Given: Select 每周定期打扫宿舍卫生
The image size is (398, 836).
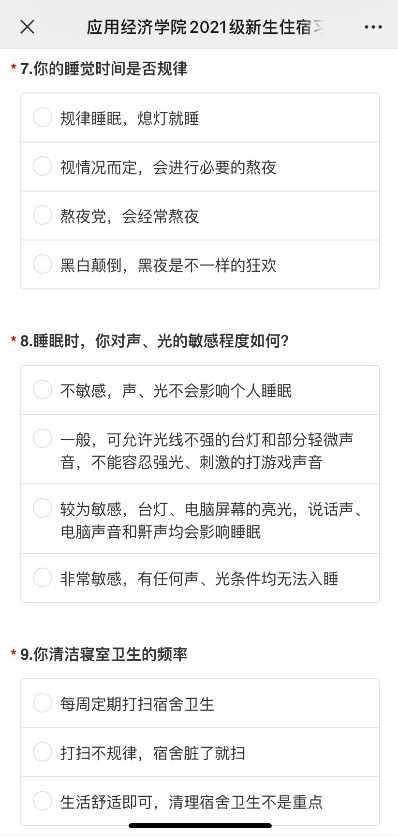Looking at the screenshot, I should click(200, 703).
